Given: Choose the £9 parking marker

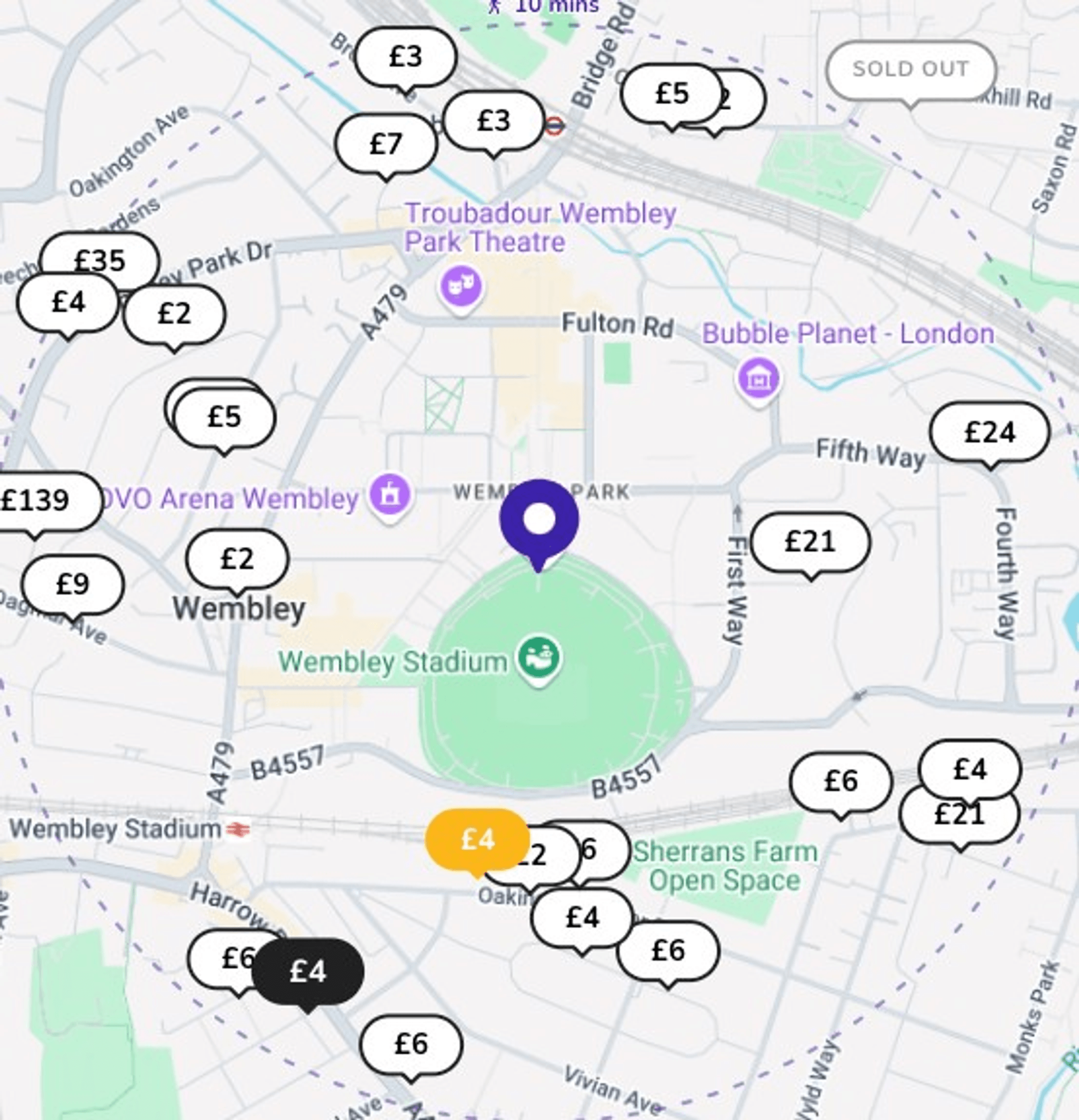Looking at the screenshot, I should [72, 584].
